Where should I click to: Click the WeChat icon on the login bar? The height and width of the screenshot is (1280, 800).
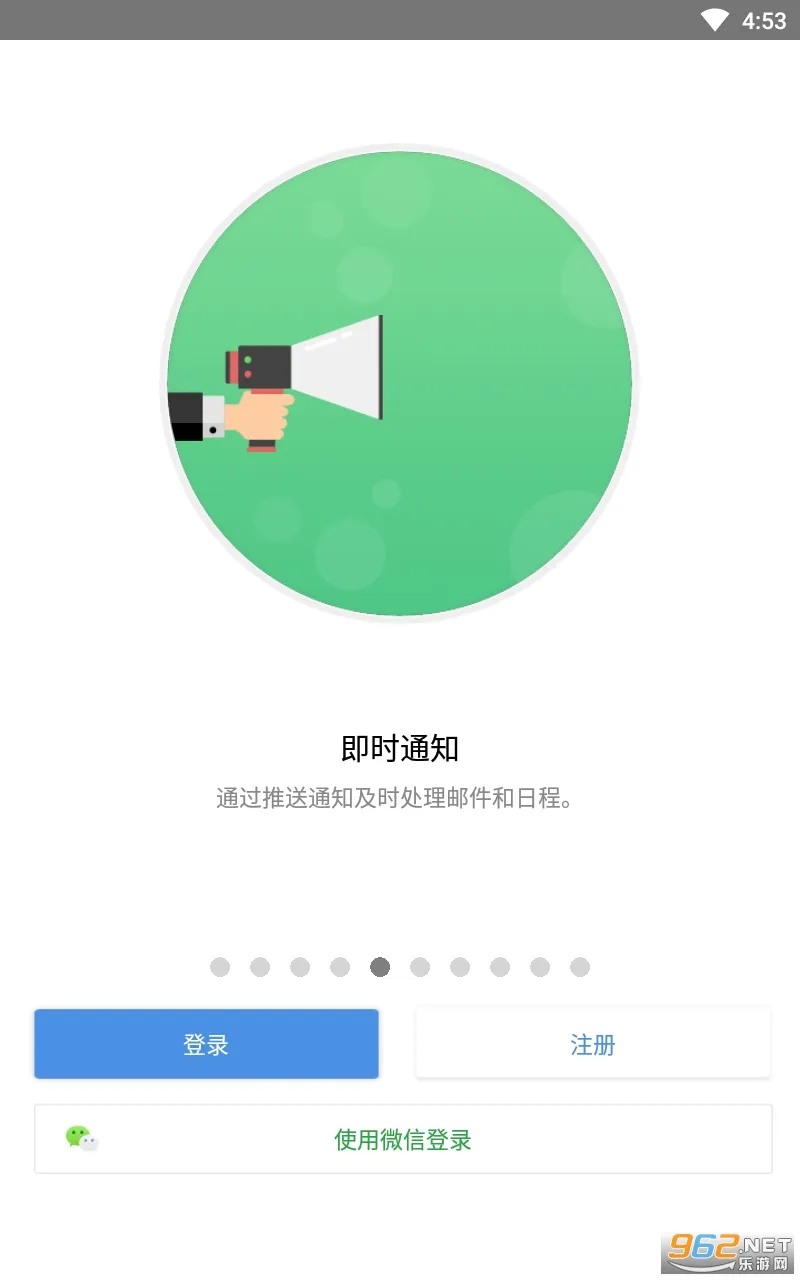pos(81,1138)
